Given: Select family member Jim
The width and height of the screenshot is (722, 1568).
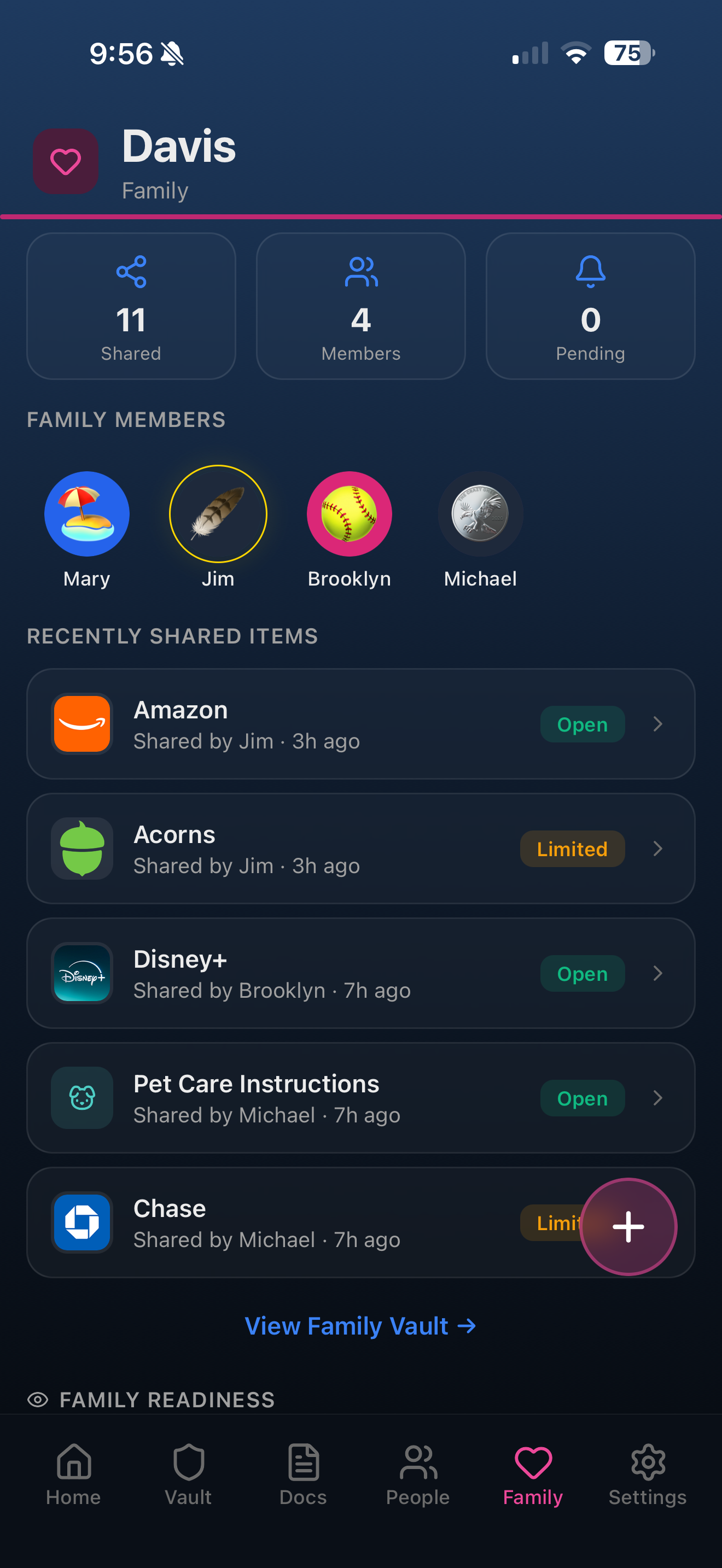Looking at the screenshot, I should click(x=218, y=514).
